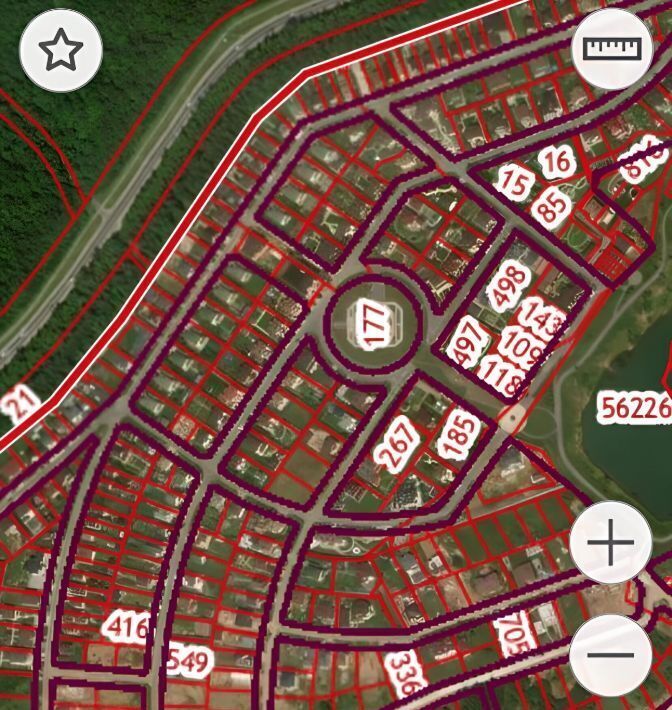
Task: Add this location to favorites
Action: tap(61, 50)
